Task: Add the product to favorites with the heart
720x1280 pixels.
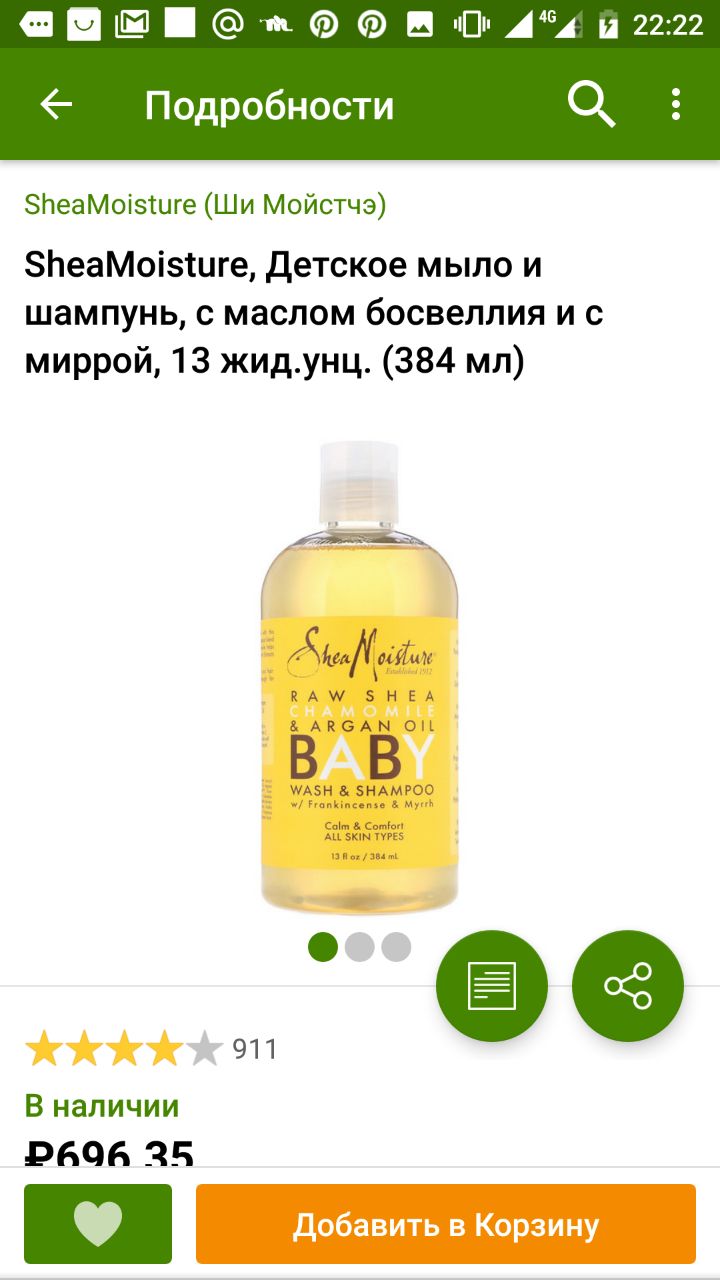Action: tap(98, 1224)
